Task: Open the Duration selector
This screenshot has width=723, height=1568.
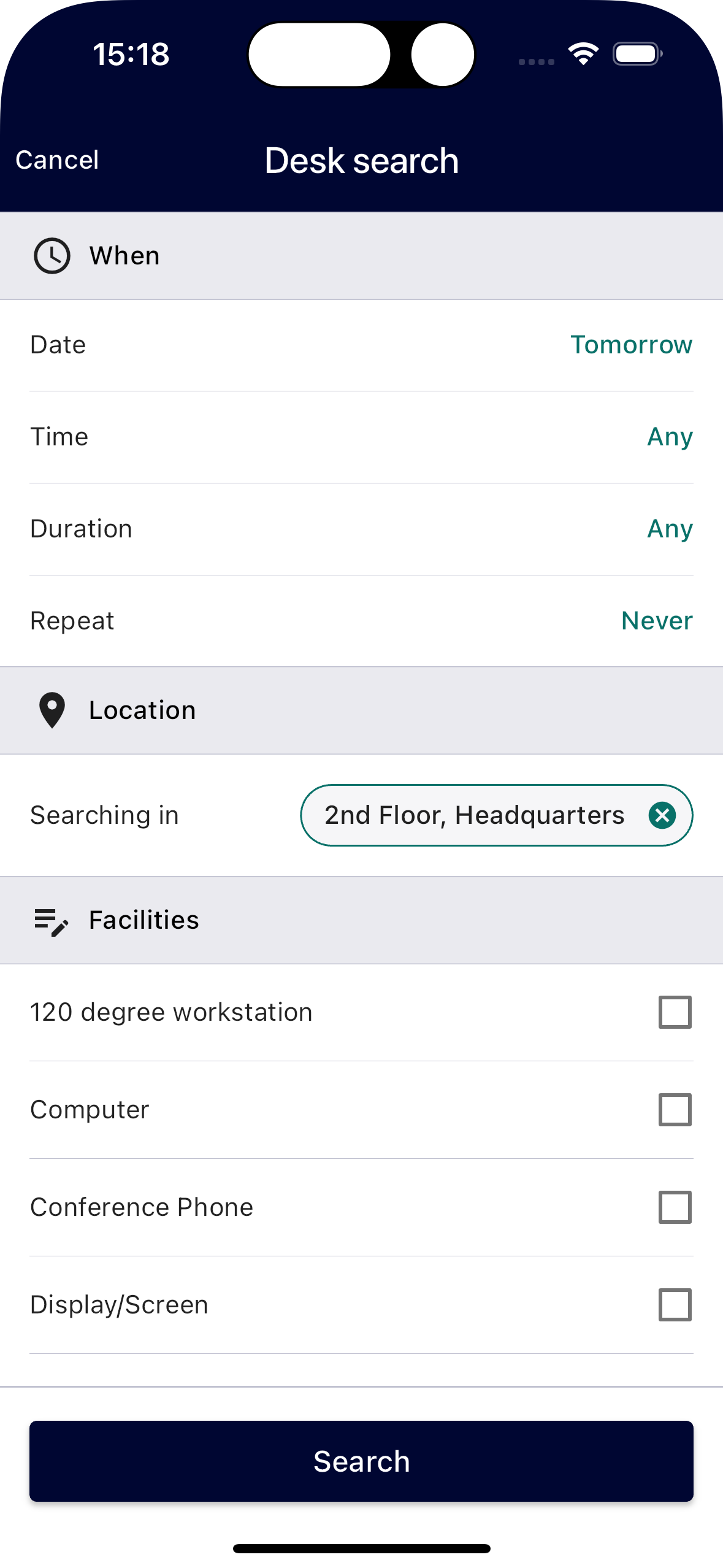Action: (x=669, y=529)
